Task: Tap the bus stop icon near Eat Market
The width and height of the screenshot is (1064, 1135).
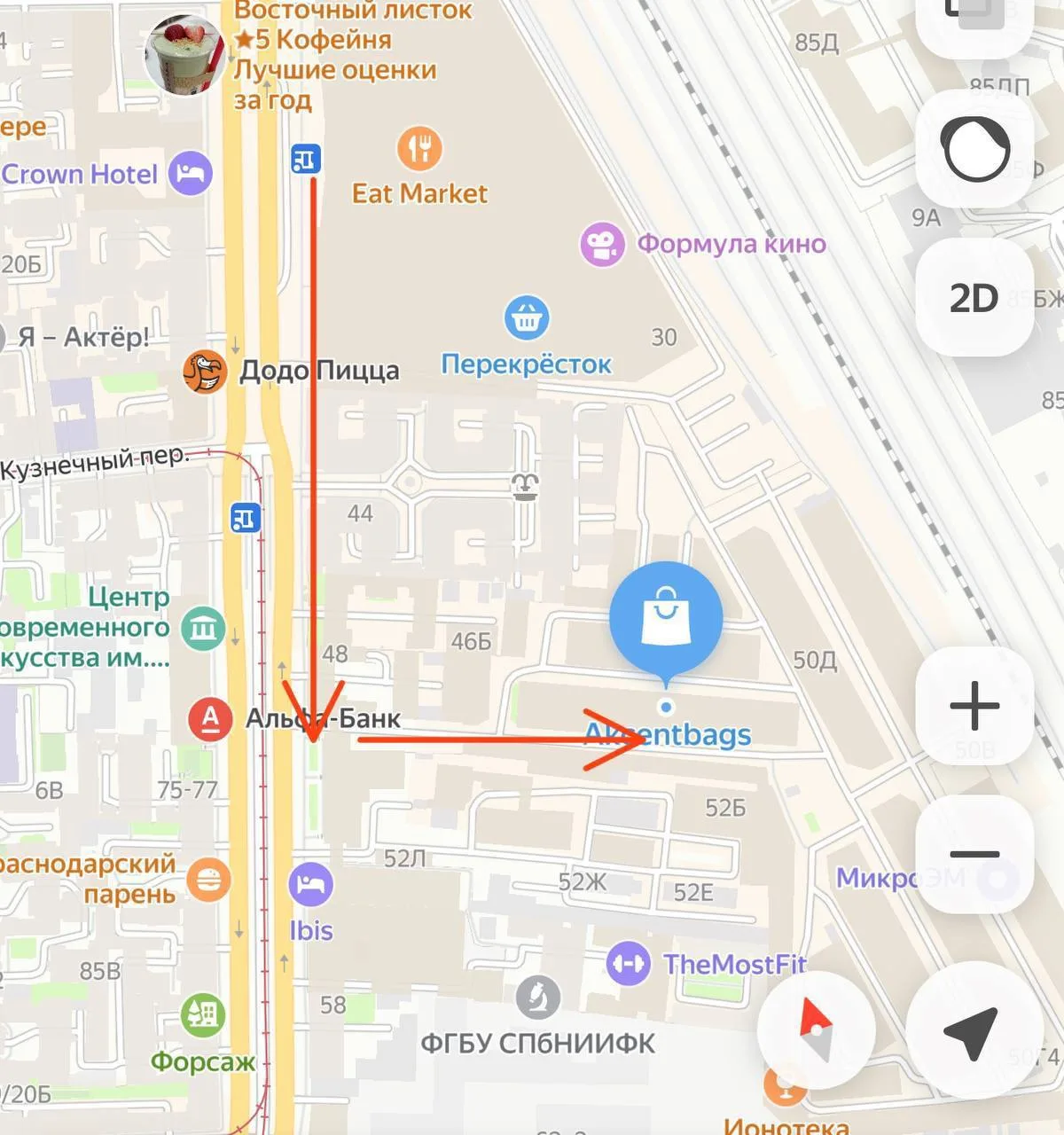Action: click(x=305, y=160)
